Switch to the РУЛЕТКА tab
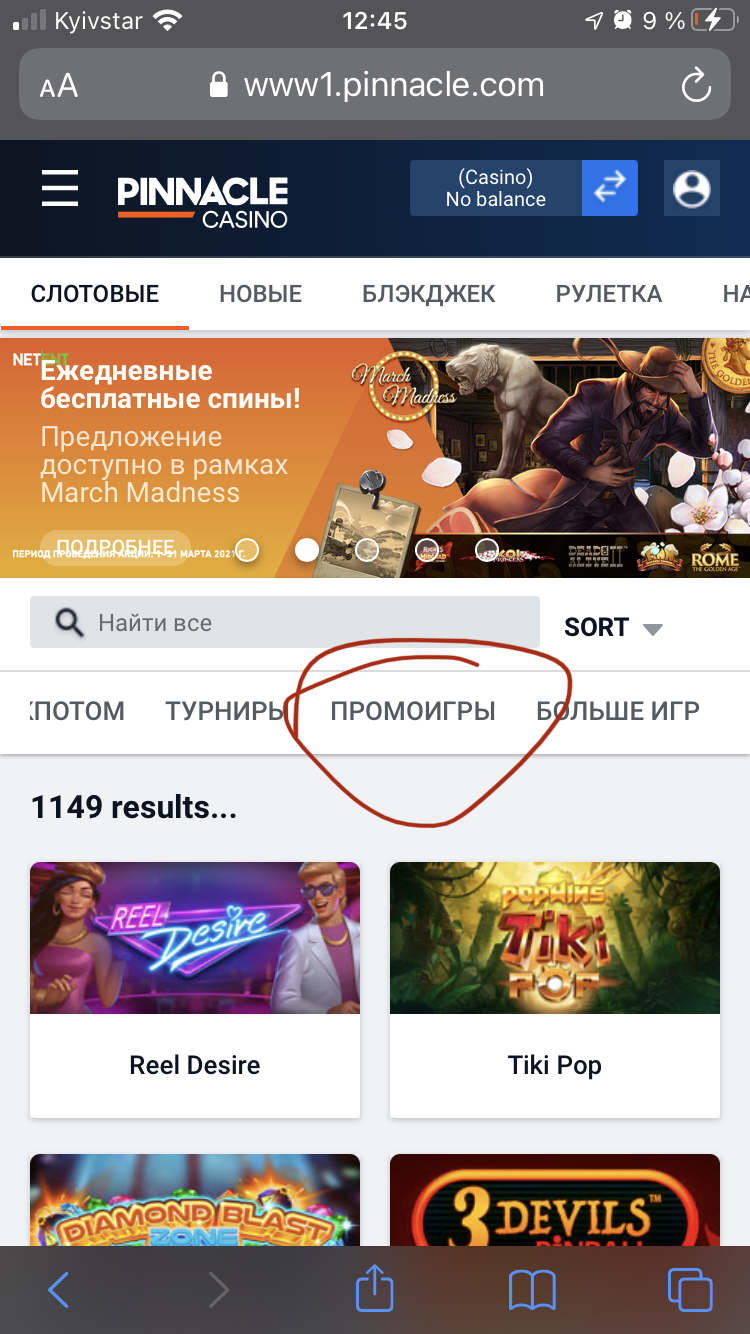 coord(609,294)
